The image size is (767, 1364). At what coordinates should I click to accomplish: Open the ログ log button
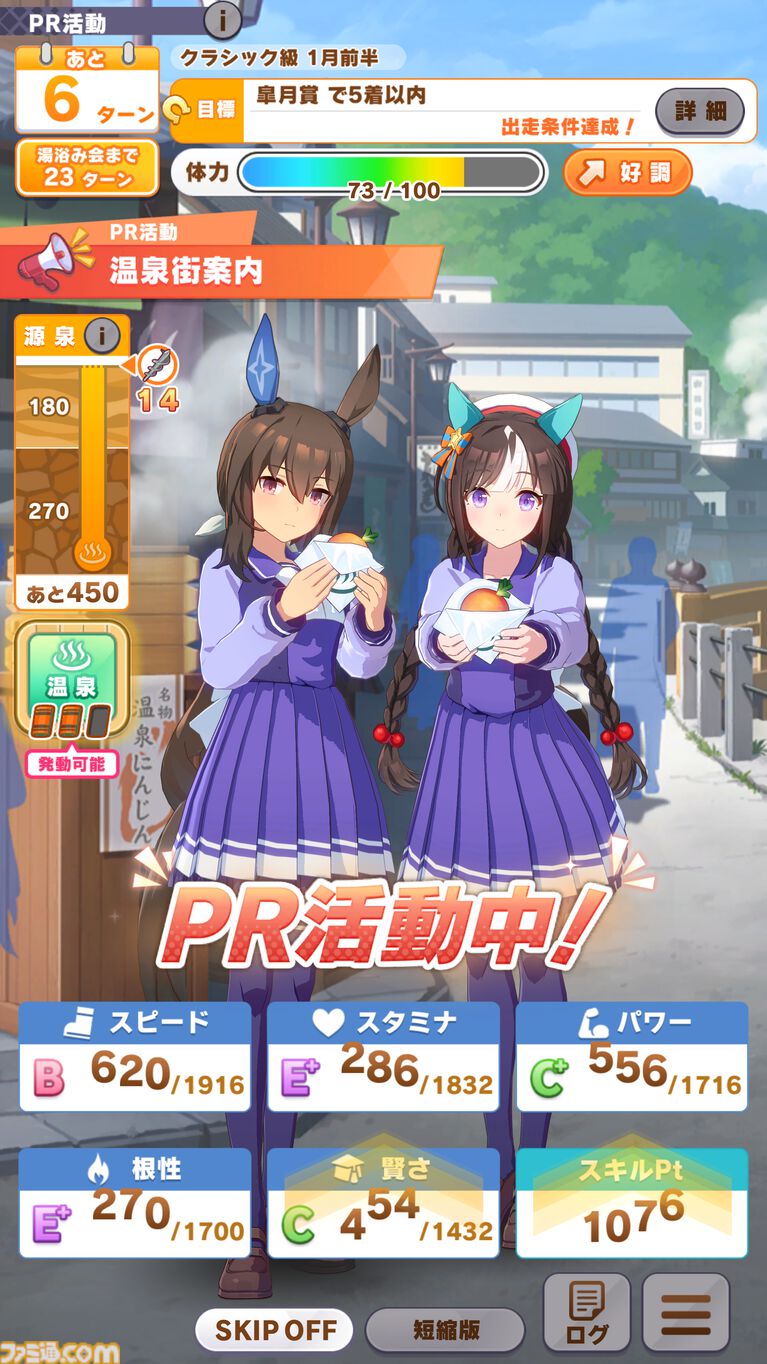pyautogui.click(x=586, y=1312)
